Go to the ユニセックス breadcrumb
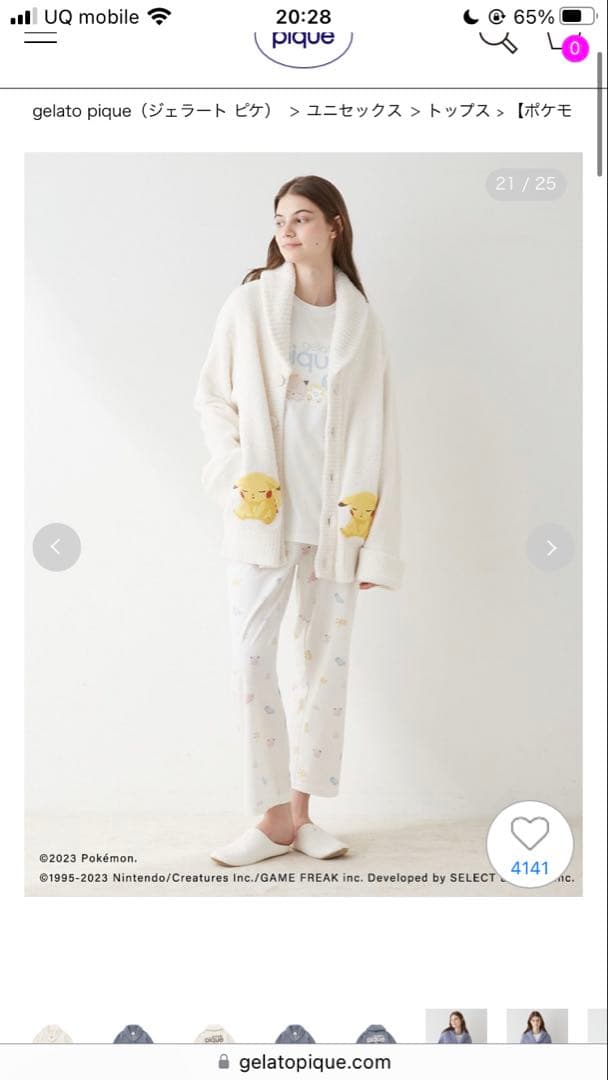The height and width of the screenshot is (1080, 608). coord(352,111)
